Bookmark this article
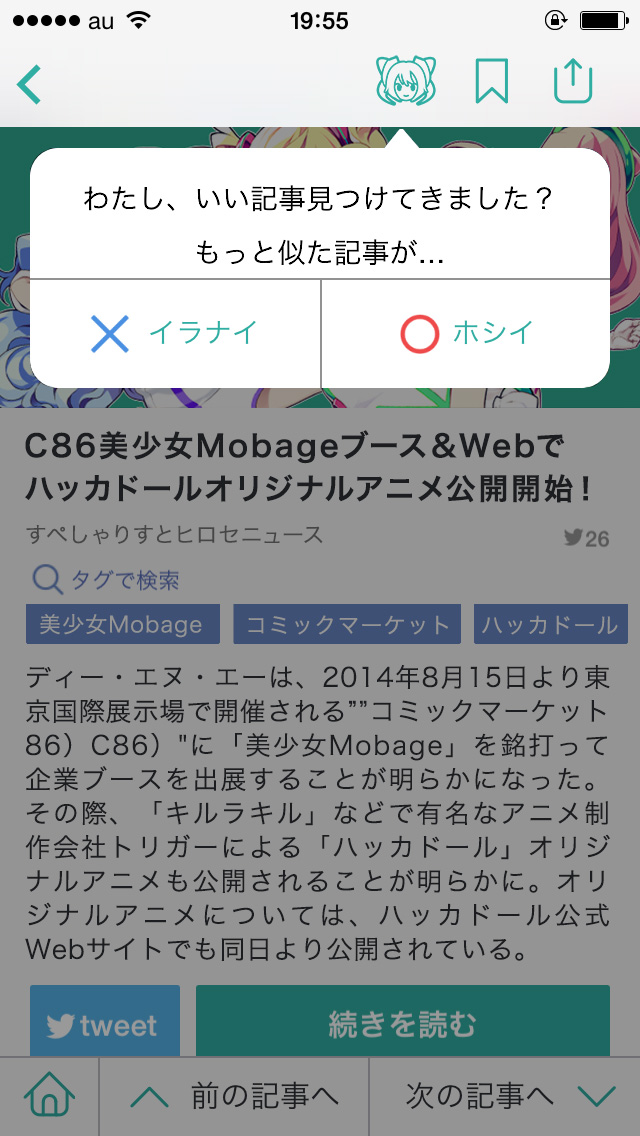 [491, 81]
